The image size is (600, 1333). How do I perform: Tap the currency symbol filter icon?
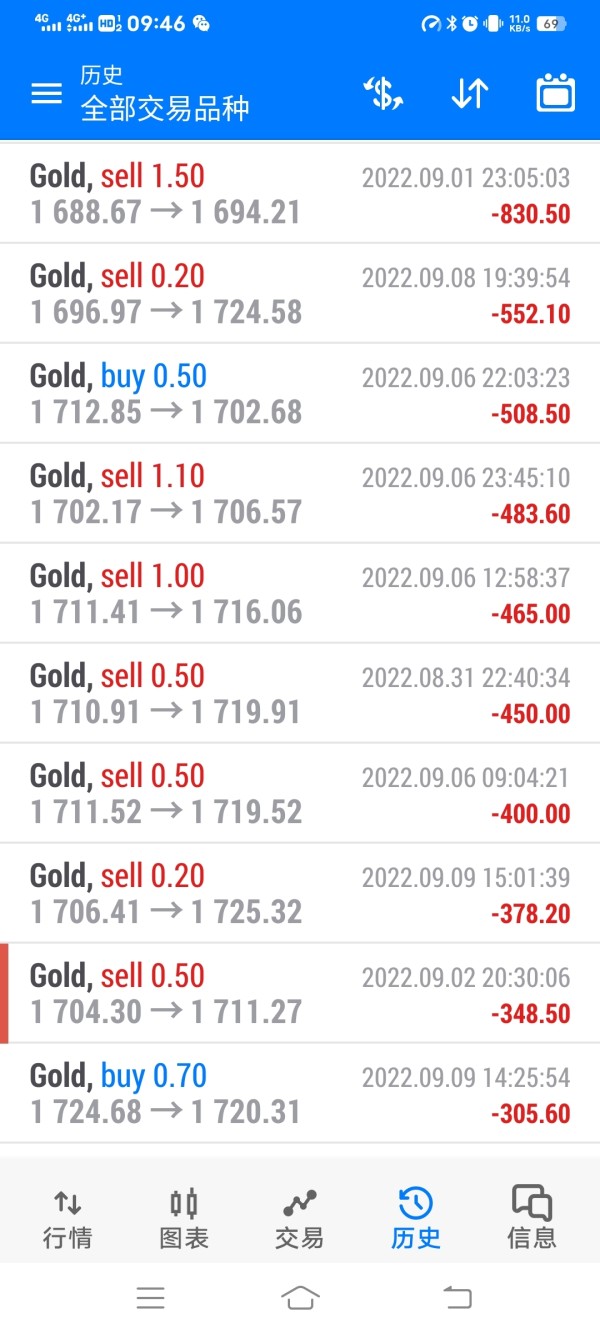click(x=382, y=94)
